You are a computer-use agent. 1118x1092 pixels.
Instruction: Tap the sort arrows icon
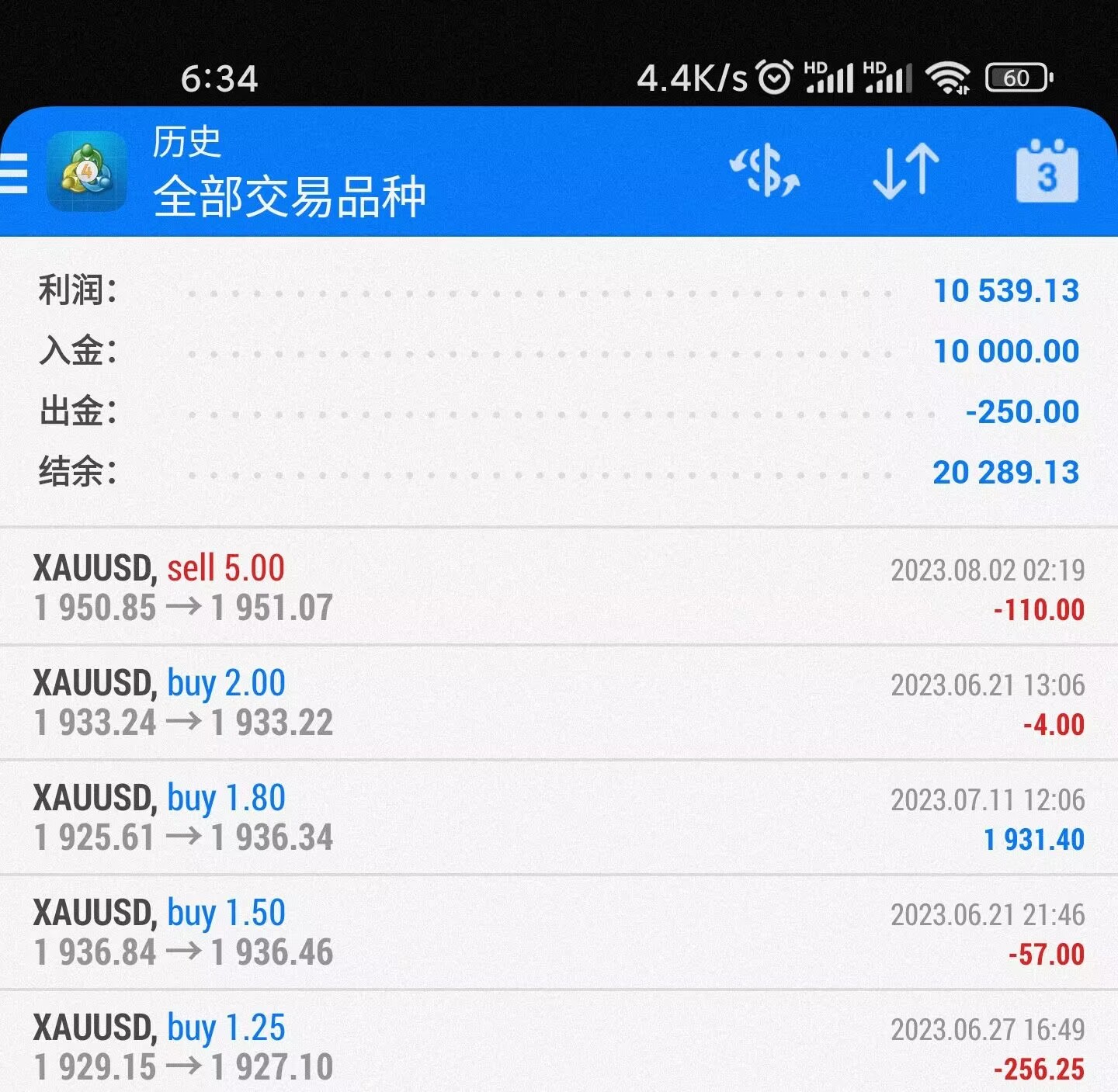[905, 172]
